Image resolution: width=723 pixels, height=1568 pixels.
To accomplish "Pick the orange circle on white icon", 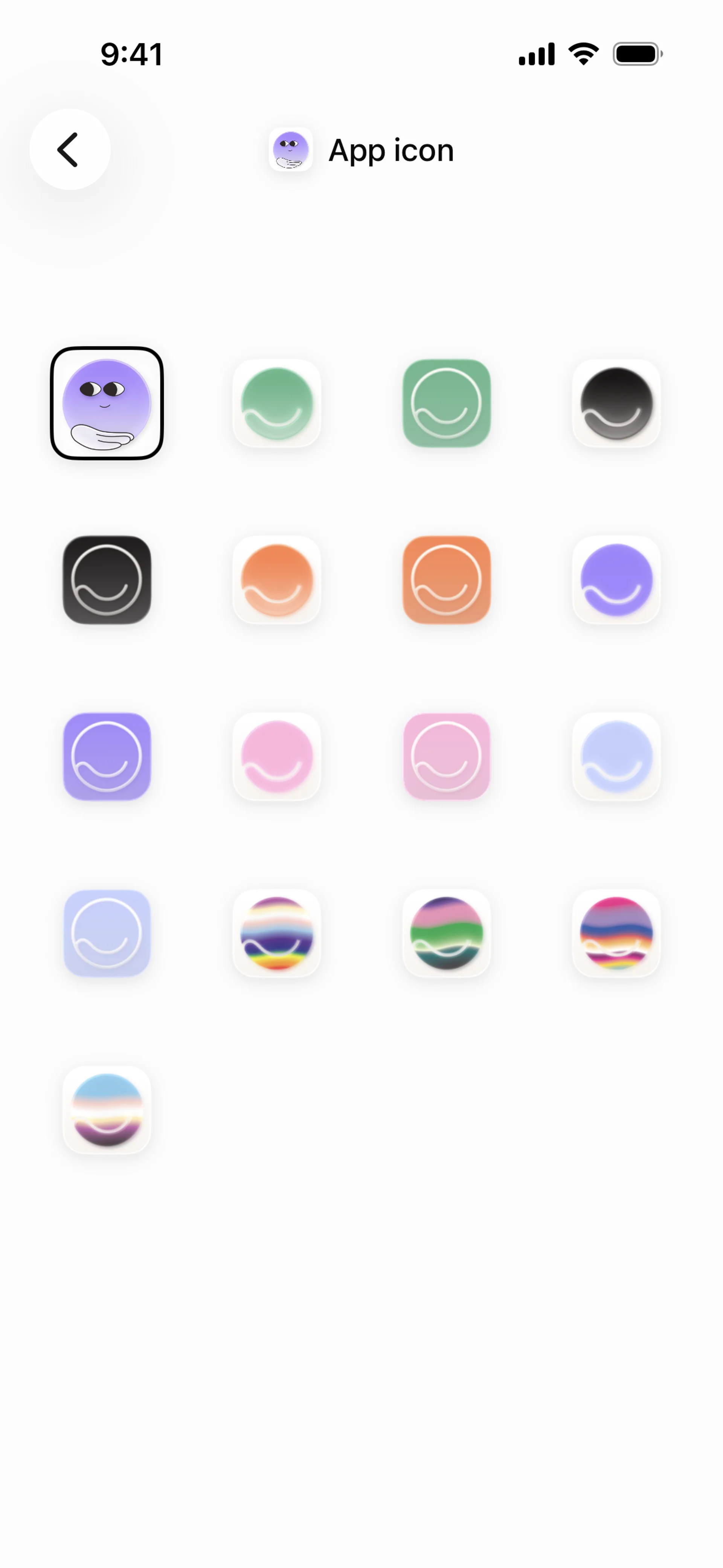I will click(x=277, y=579).
